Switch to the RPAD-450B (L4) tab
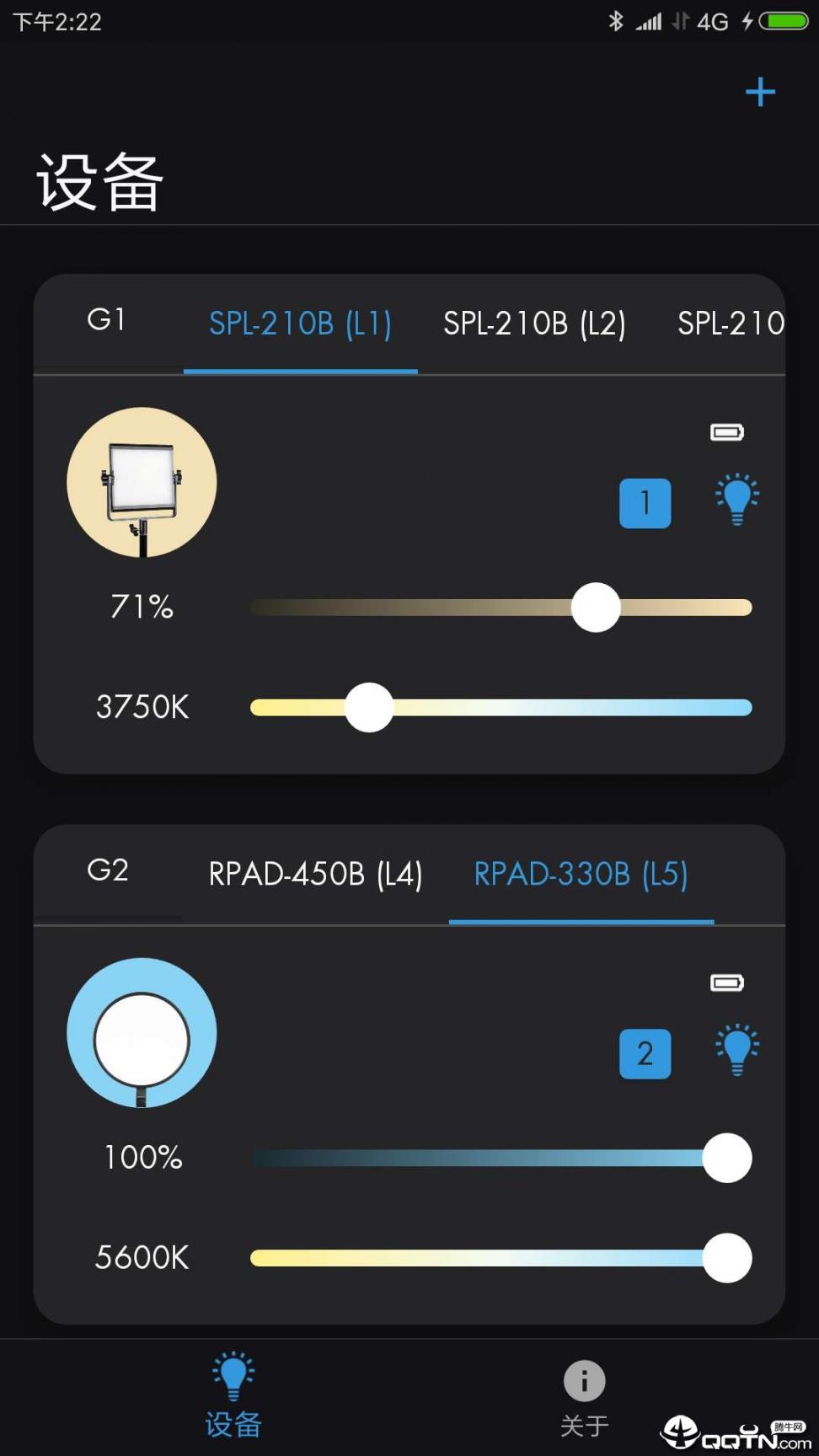This screenshot has height=1456, width=819. tap(315, 874)
